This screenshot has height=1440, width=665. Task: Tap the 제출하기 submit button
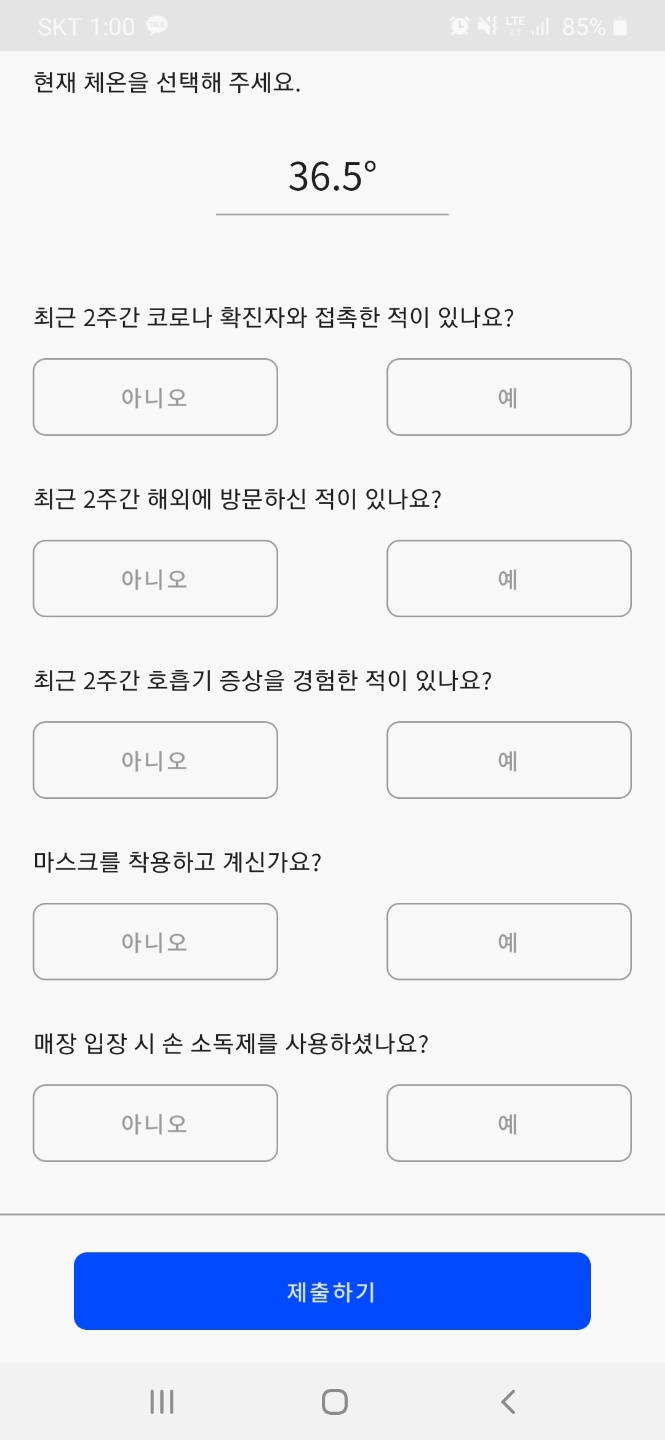point(332,1291)
